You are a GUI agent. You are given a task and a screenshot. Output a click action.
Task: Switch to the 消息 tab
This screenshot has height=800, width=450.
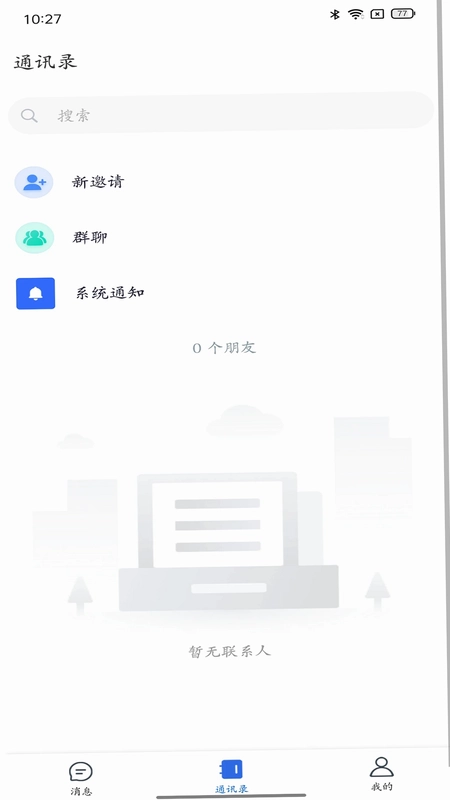point(81,778)
